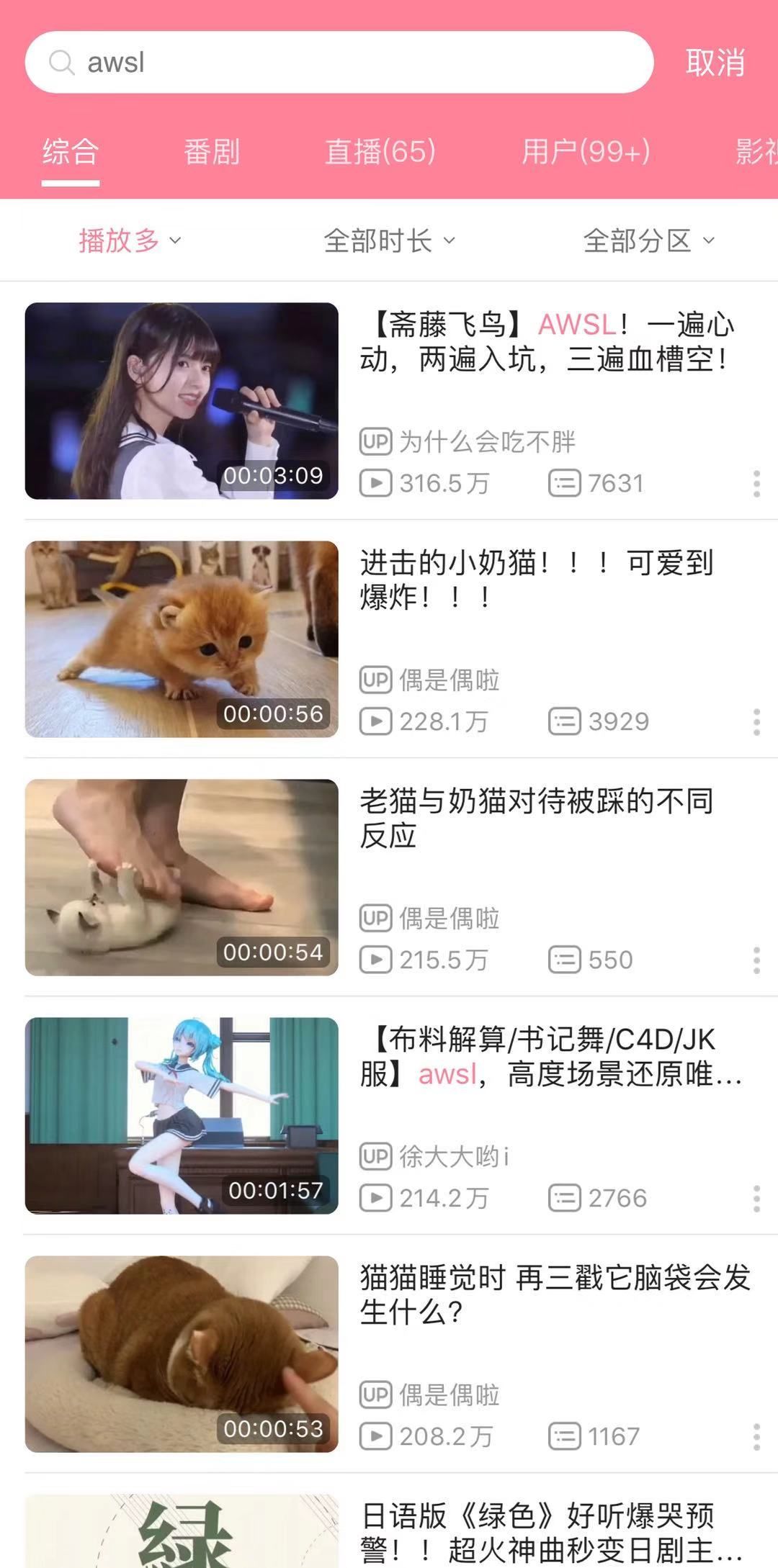Expand the 全部时长 duration filter
Viewport: 778px width, 1568px height.
point(389,240)
